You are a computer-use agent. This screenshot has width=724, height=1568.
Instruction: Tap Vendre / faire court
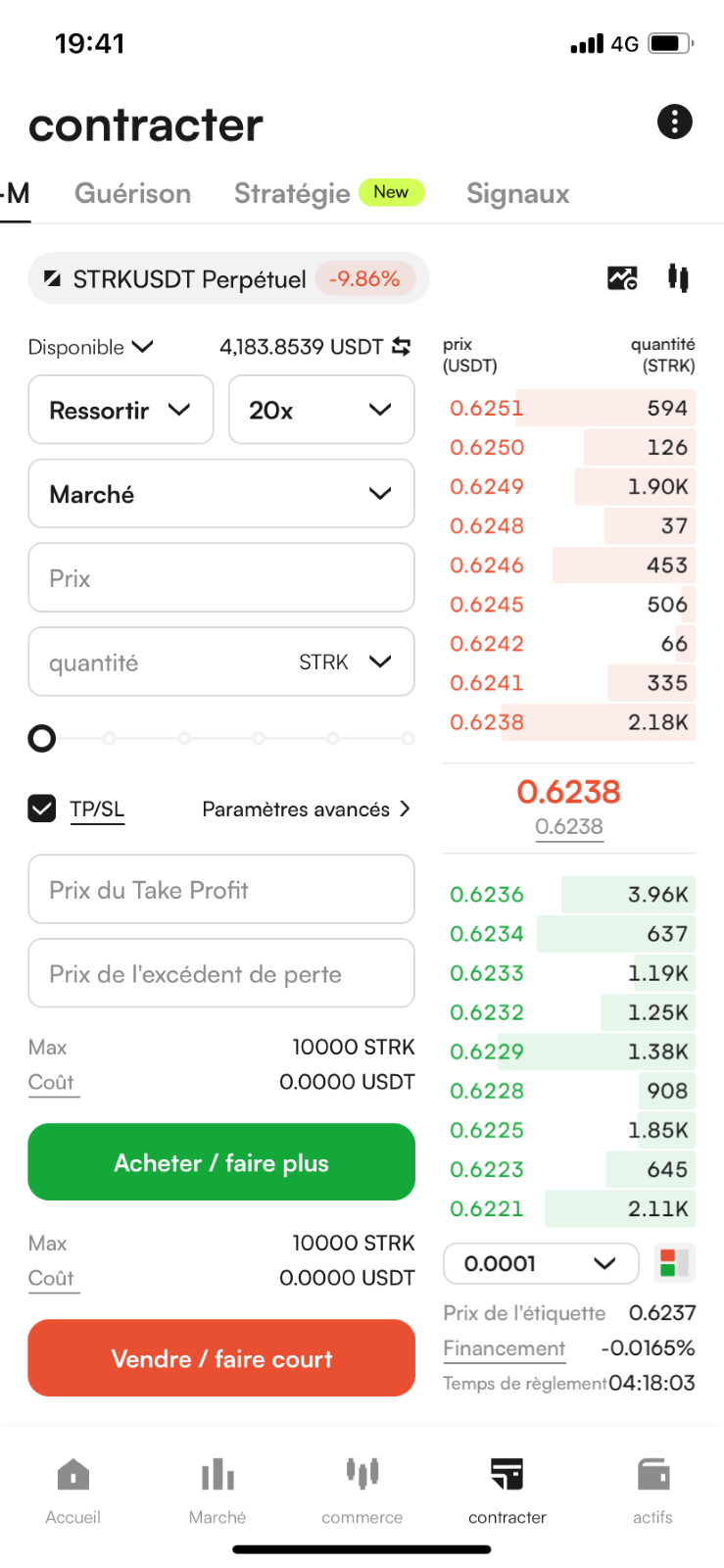pyautogui.click(x=221, y=1358)
